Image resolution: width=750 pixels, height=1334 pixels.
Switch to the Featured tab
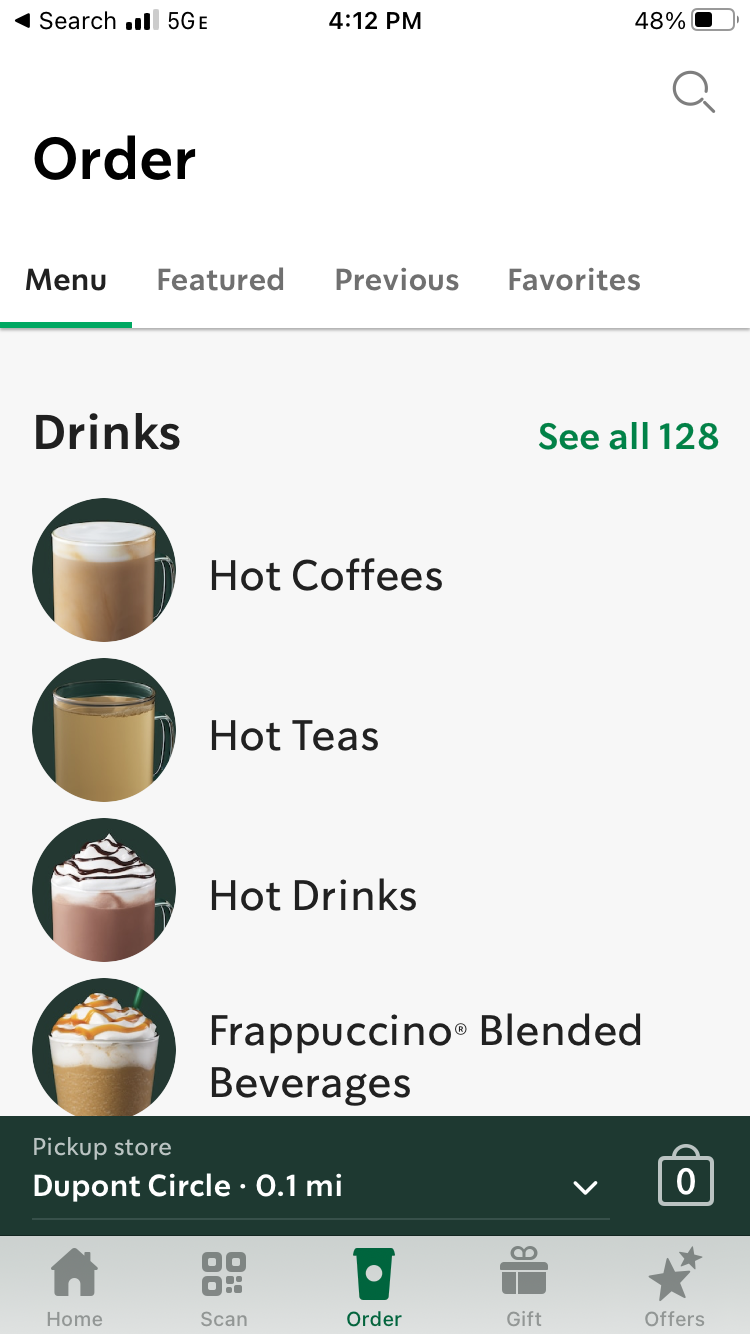tap(220, 280)
